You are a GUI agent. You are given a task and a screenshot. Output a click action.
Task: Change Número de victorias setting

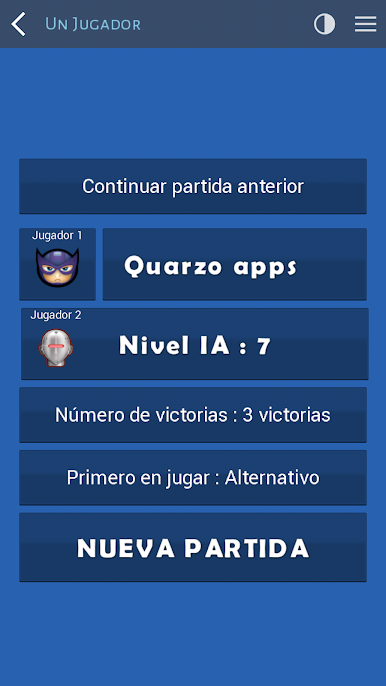(x=193, y=415)
